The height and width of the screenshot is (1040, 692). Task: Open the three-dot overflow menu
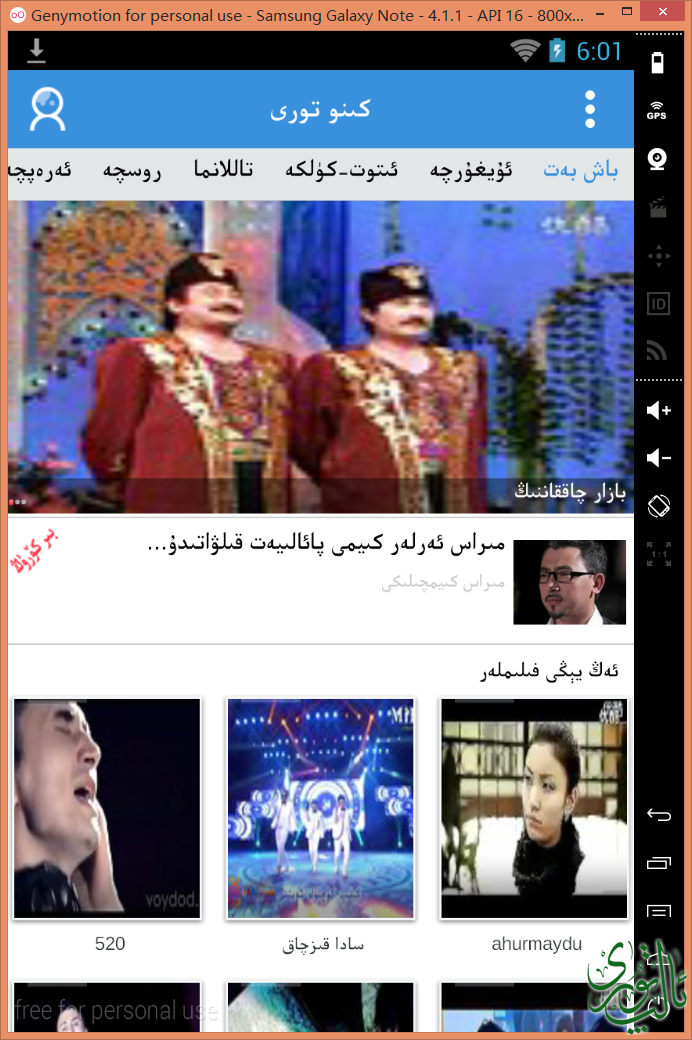[590, 109]
